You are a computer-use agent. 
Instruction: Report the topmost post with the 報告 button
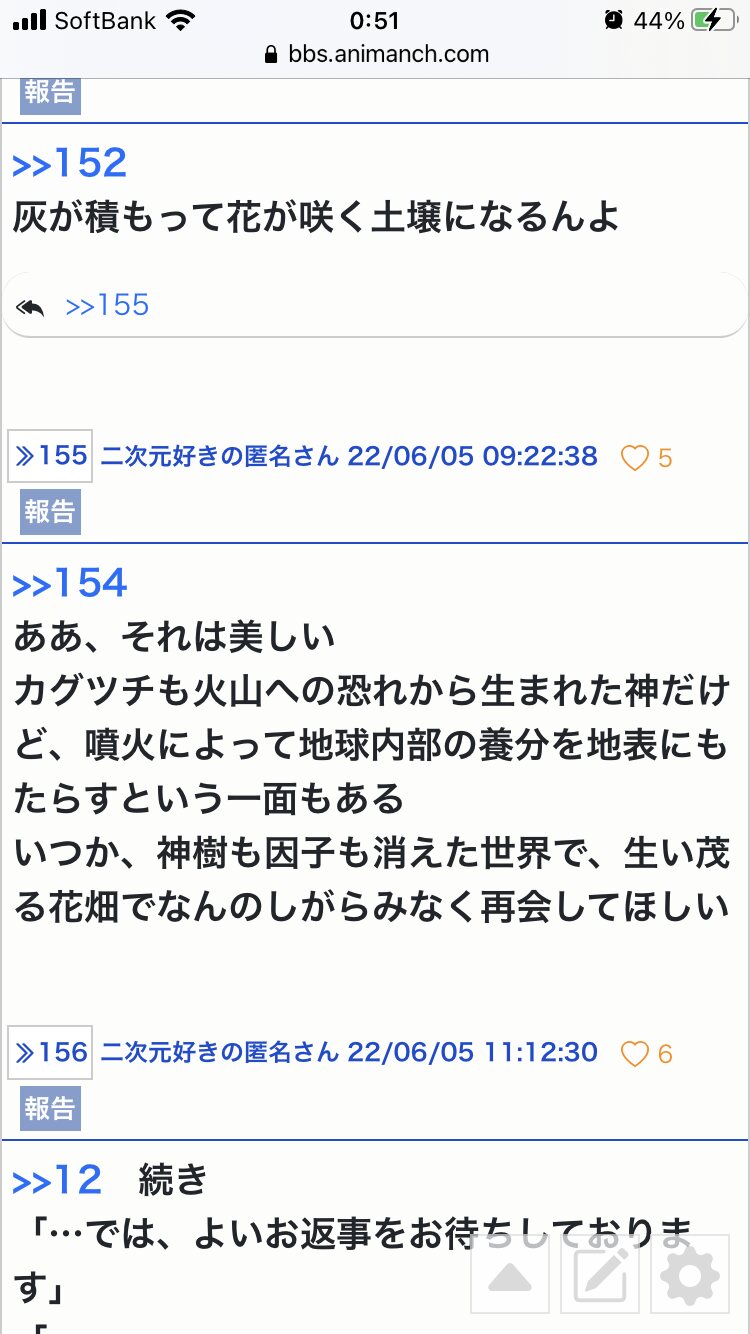[x=50, y=93]
